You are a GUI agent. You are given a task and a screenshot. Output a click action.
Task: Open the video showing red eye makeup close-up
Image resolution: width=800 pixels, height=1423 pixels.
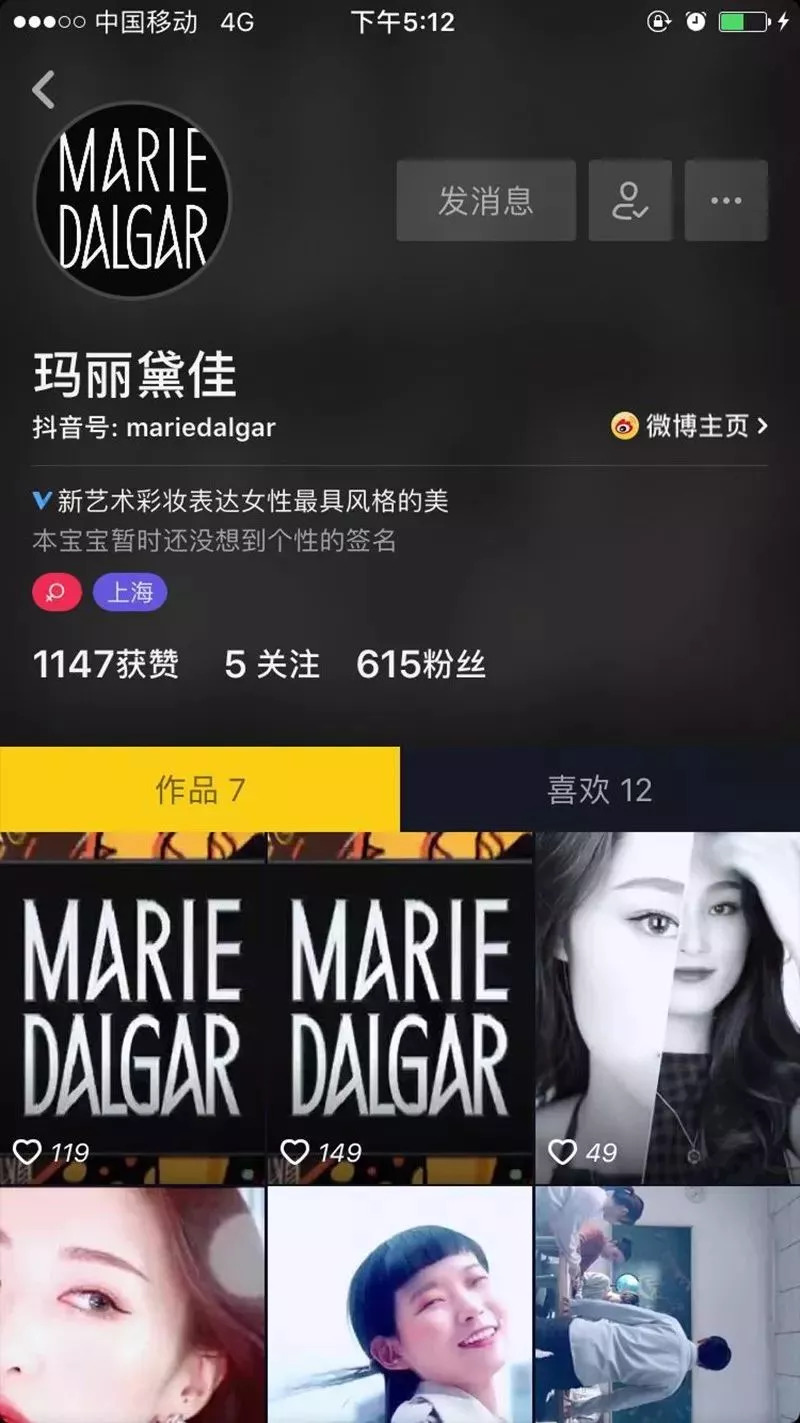[x=132, y=1305]
